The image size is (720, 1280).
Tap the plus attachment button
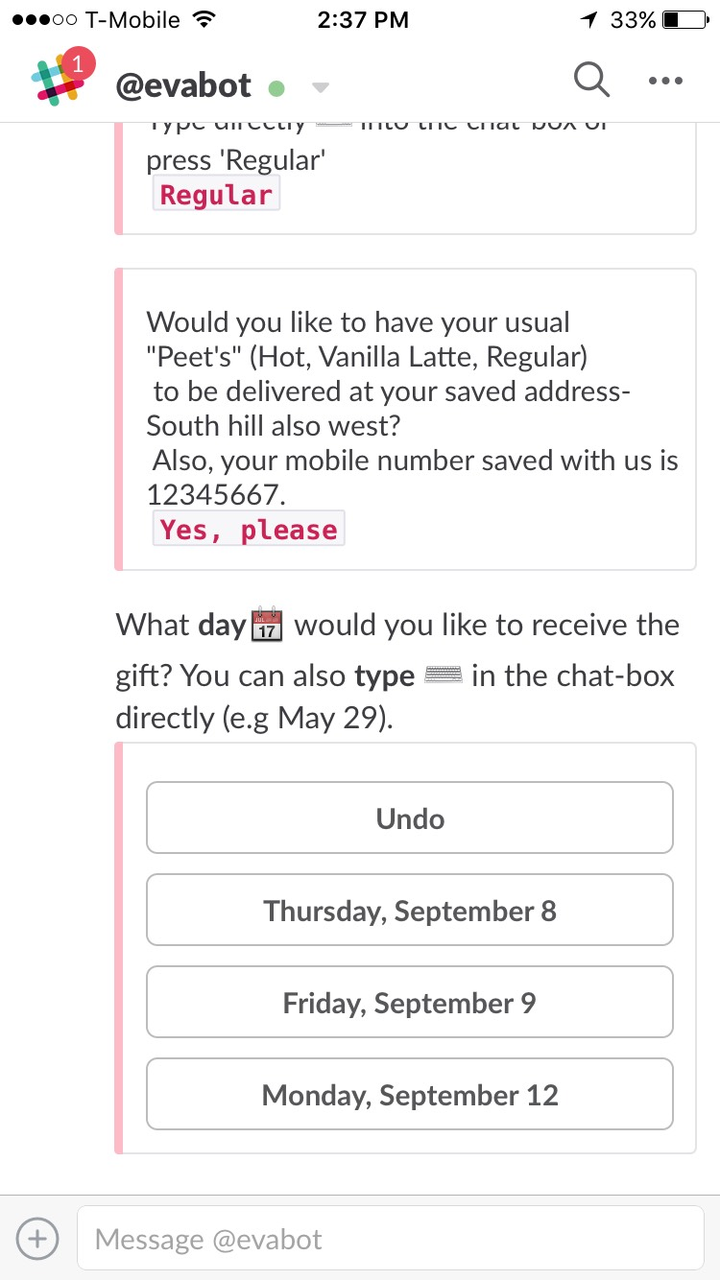[37, 1240]
